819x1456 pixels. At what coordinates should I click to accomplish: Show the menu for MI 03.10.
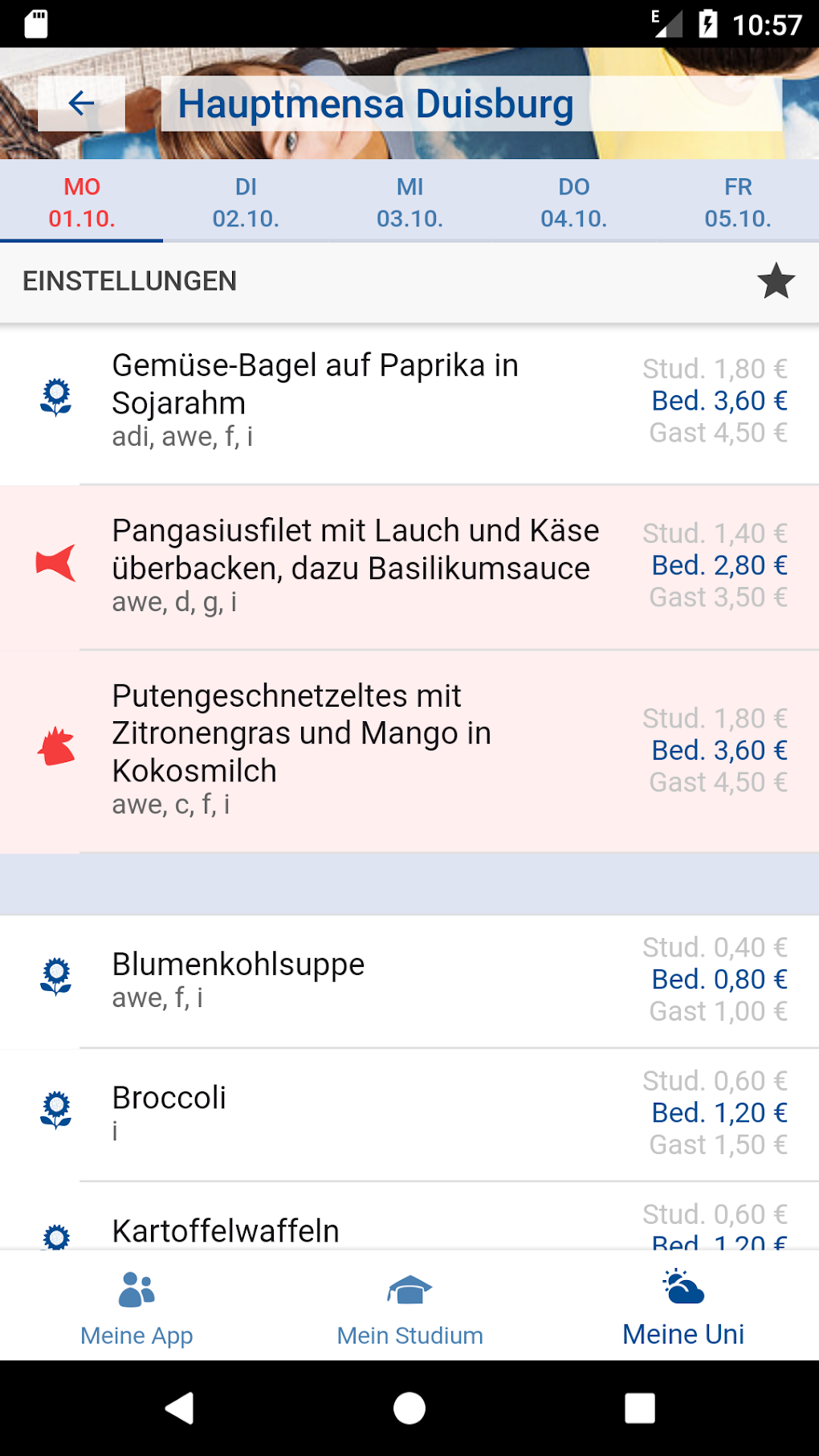pos(409,202)
